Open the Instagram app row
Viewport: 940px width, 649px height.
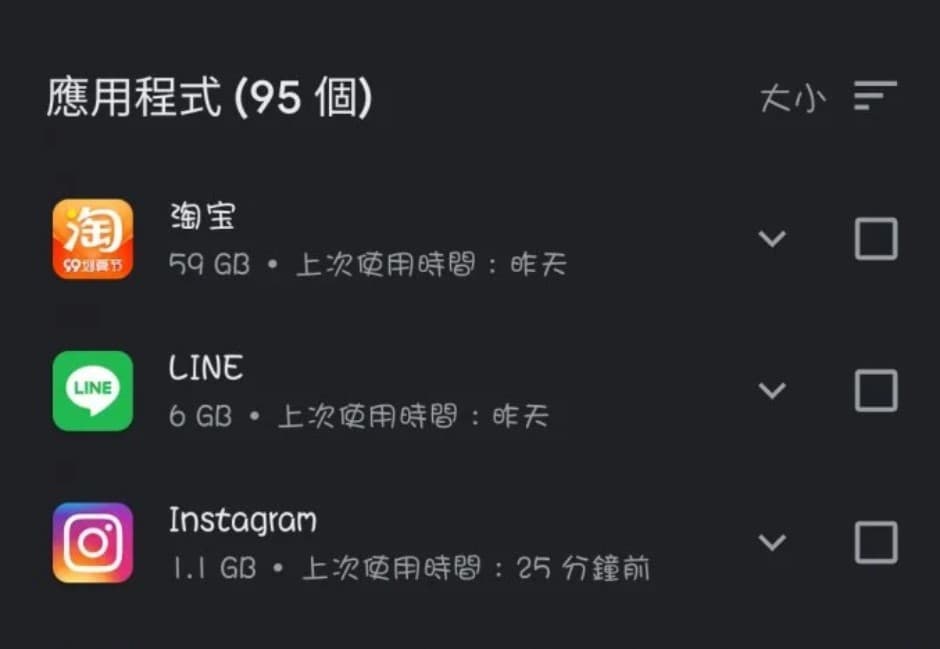400,542
